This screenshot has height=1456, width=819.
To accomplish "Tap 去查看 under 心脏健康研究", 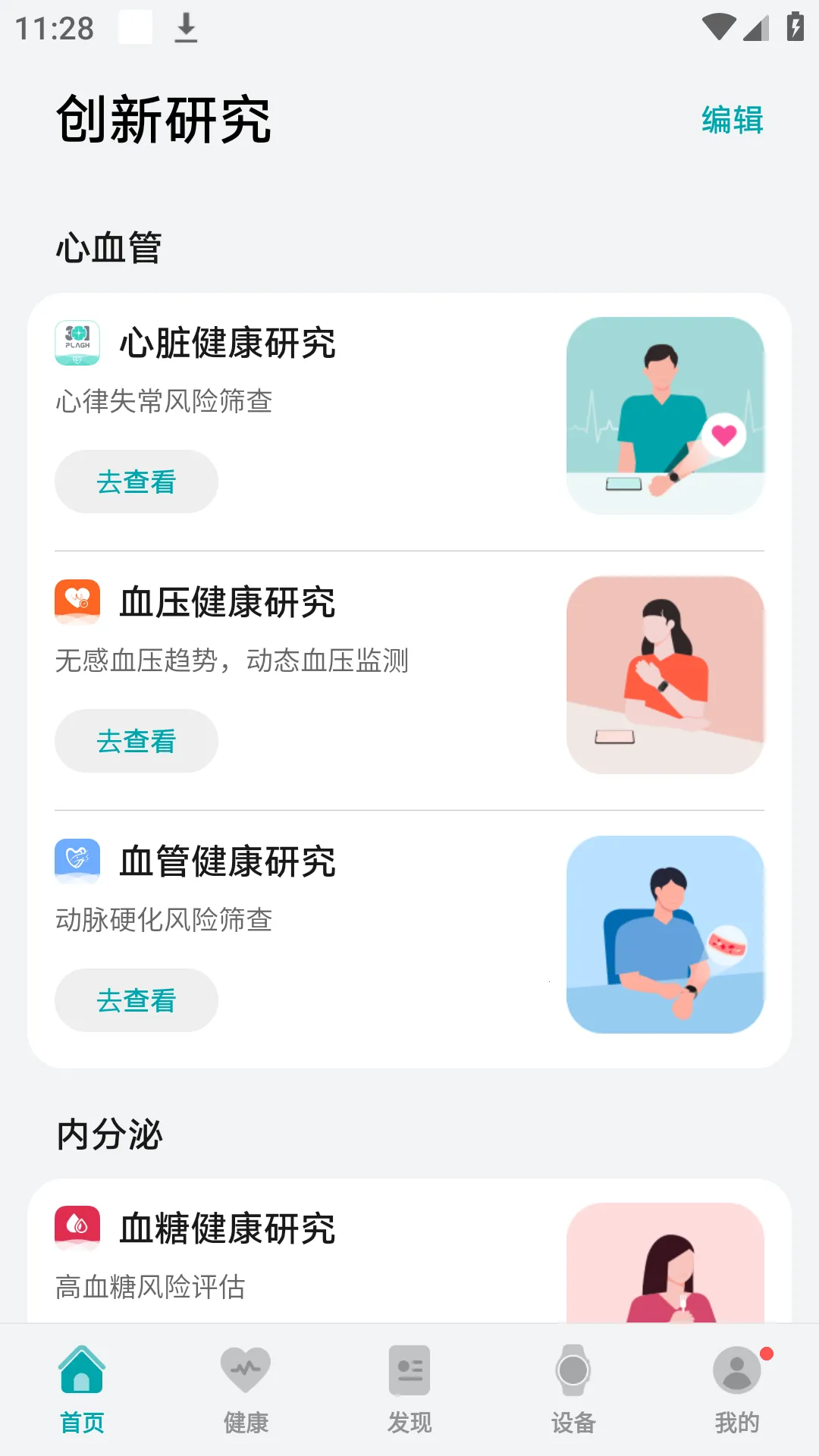I will pos(136,482).
